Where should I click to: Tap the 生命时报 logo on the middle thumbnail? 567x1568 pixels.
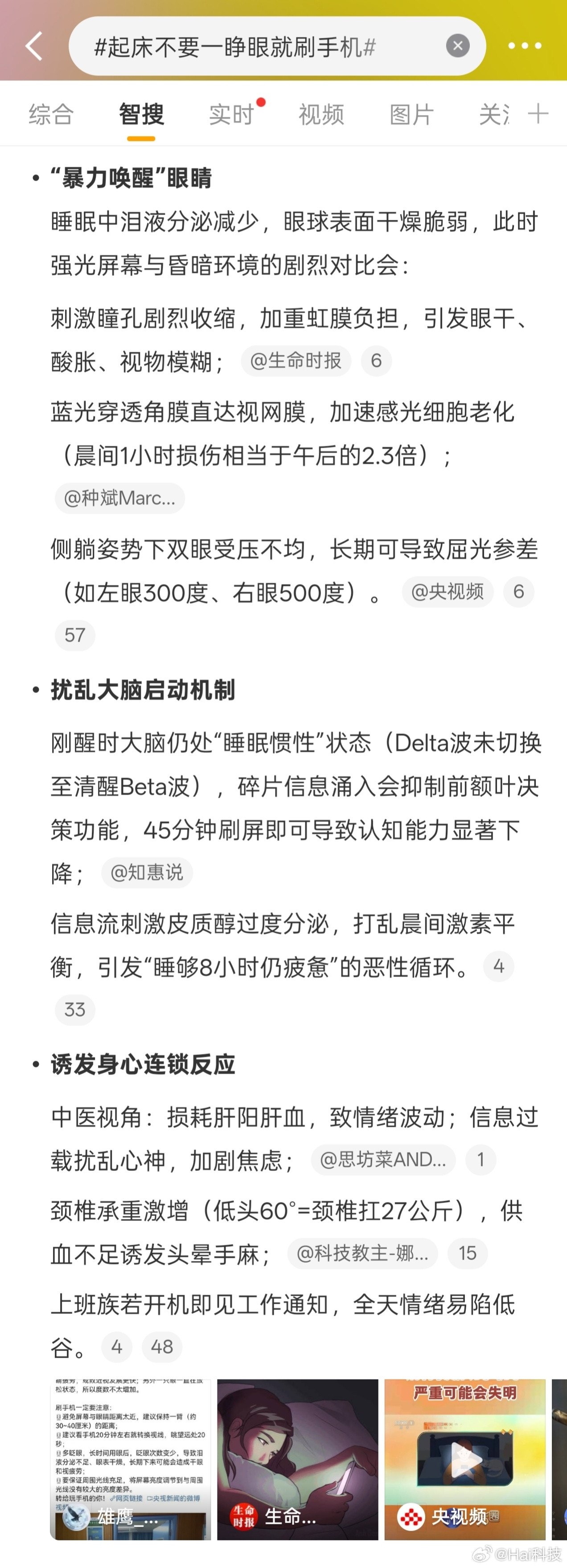click(x=244, y=1517)
